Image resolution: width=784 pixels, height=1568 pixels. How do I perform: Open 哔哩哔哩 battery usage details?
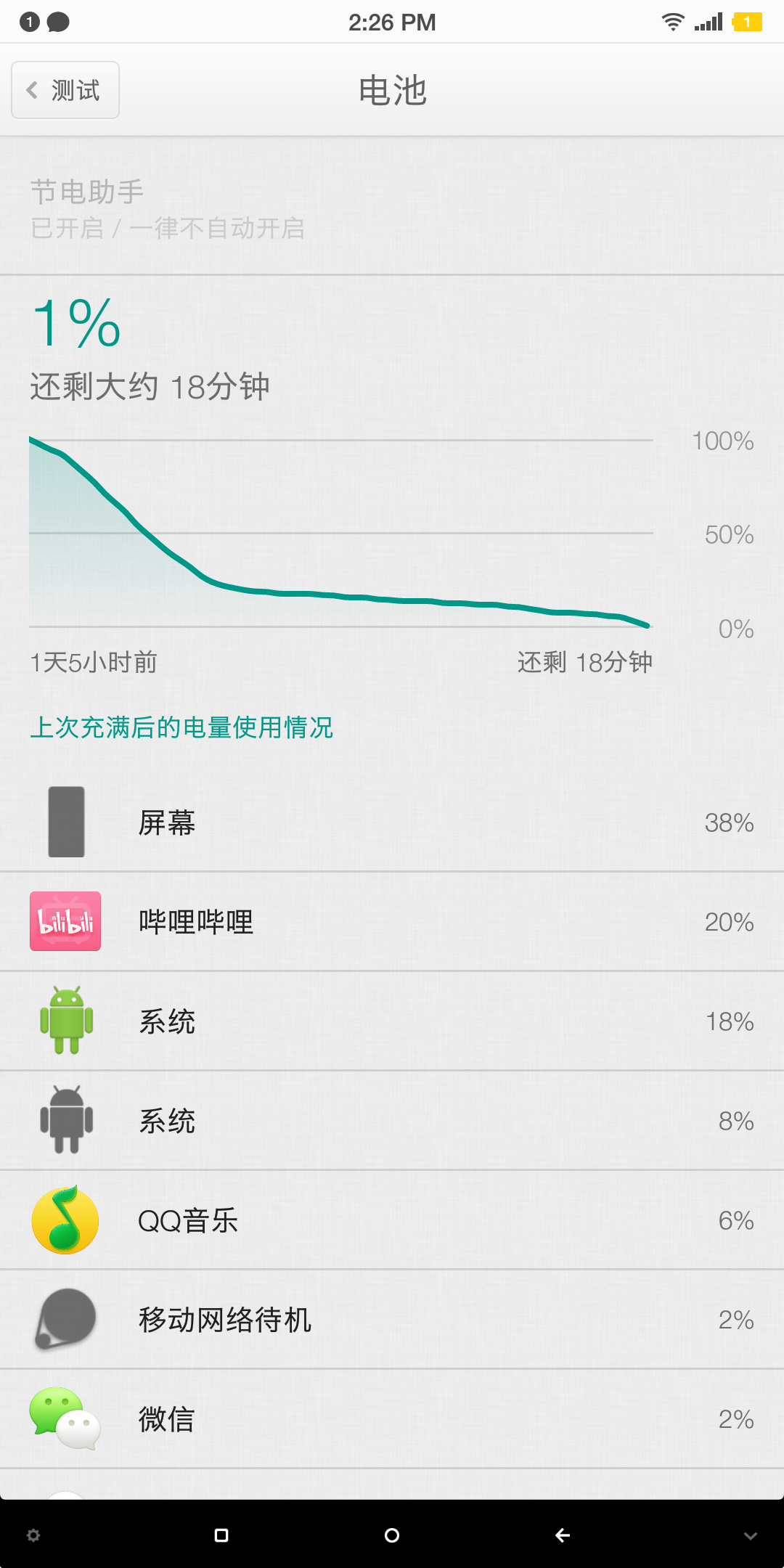tap(392, 922)
